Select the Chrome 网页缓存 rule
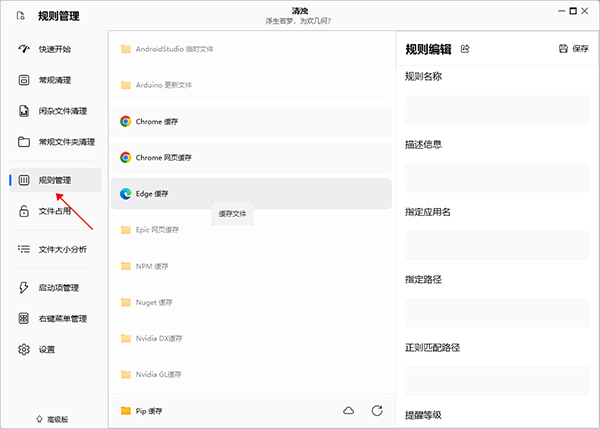Image resolution: width=600 pixels, height=429 pixels. pyautogui.click(x=251, y=157)
